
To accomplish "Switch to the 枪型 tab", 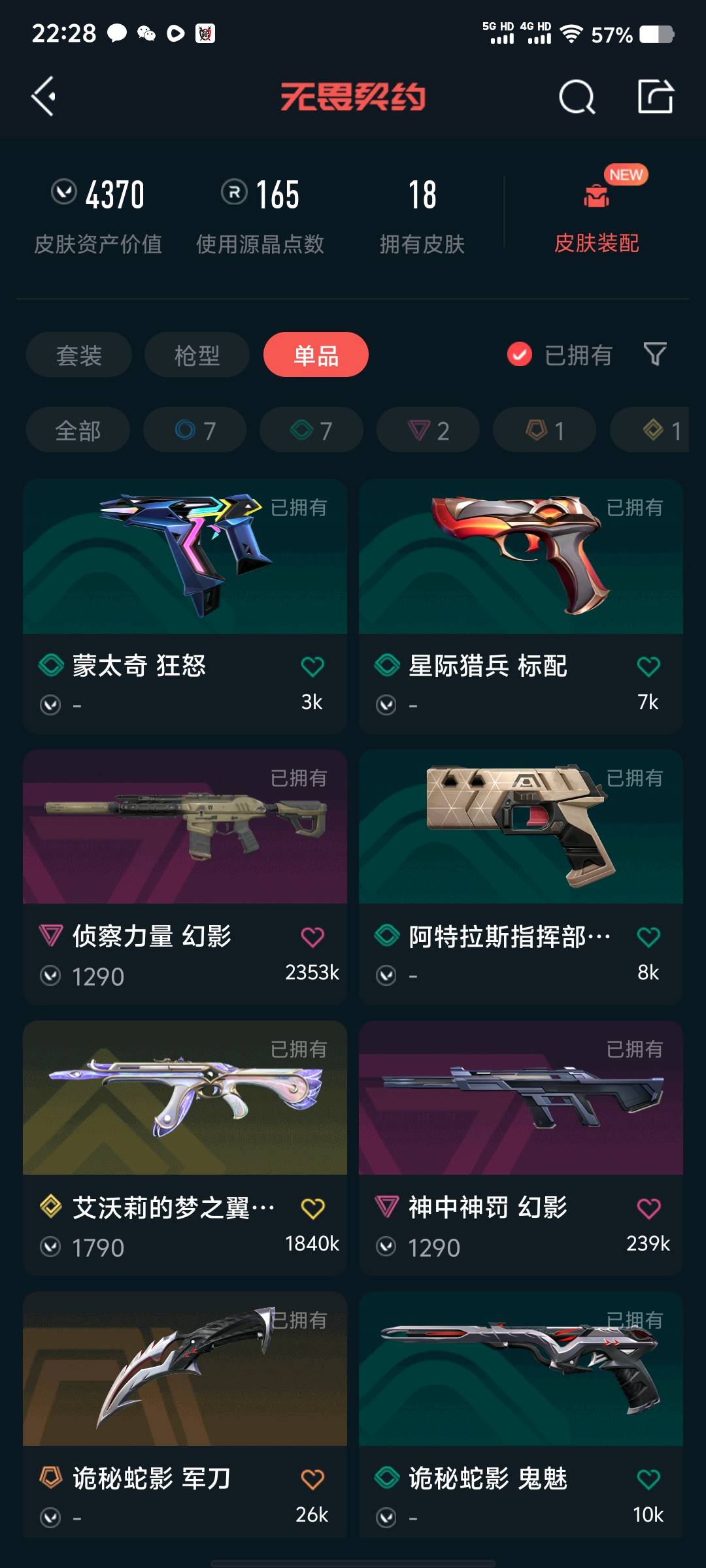I will click(x=197, y=355).
